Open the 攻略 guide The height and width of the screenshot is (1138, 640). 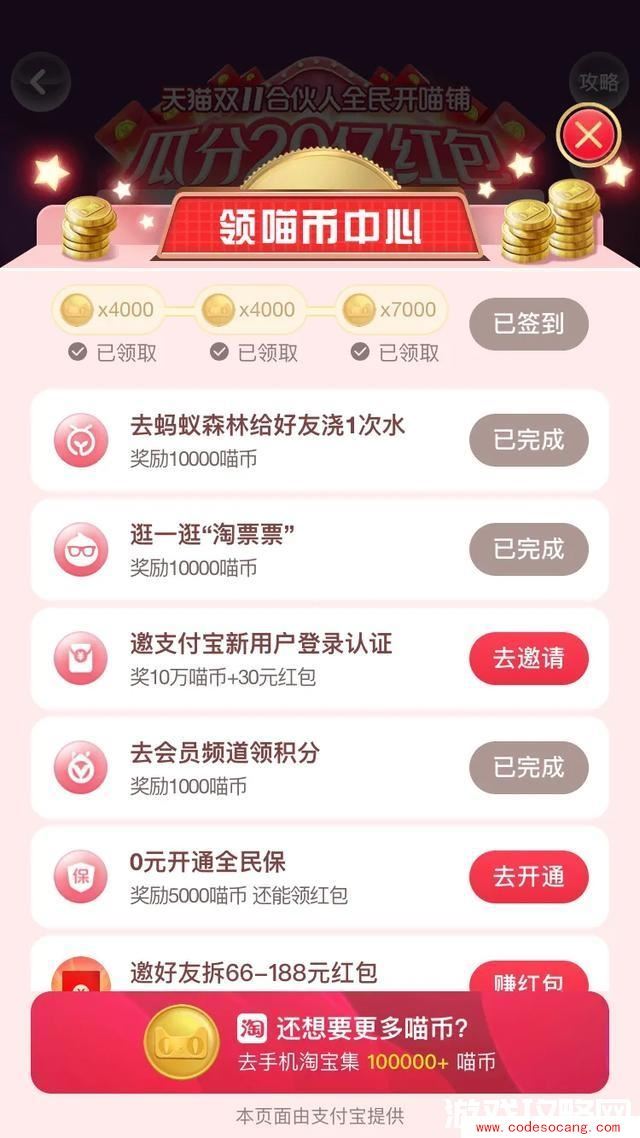coord(599,81)
